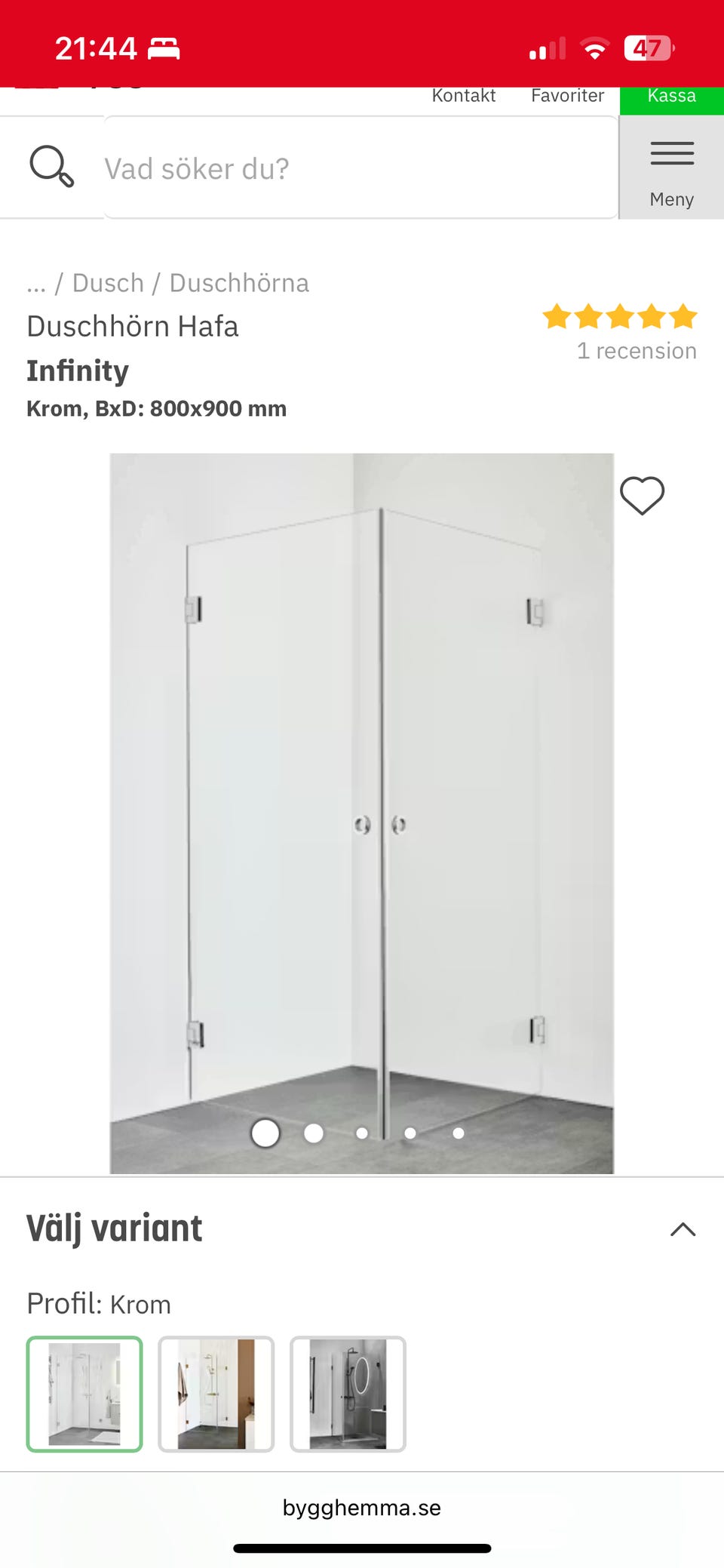This screenshot has width=724, height=1568.
Task: Open the Dusch breadcrumb link
Action: [x=108, y=283]
